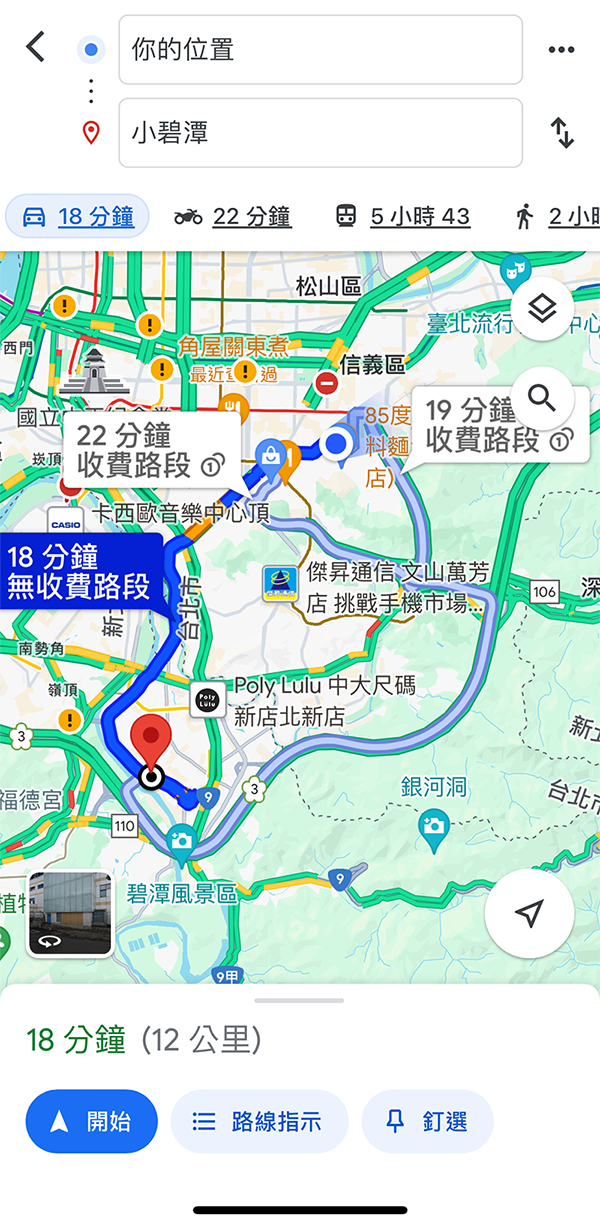The width and height of the screenshot is (600, 1227).
Task: Pin this route with 釘選
Action: pos(427,1121)
